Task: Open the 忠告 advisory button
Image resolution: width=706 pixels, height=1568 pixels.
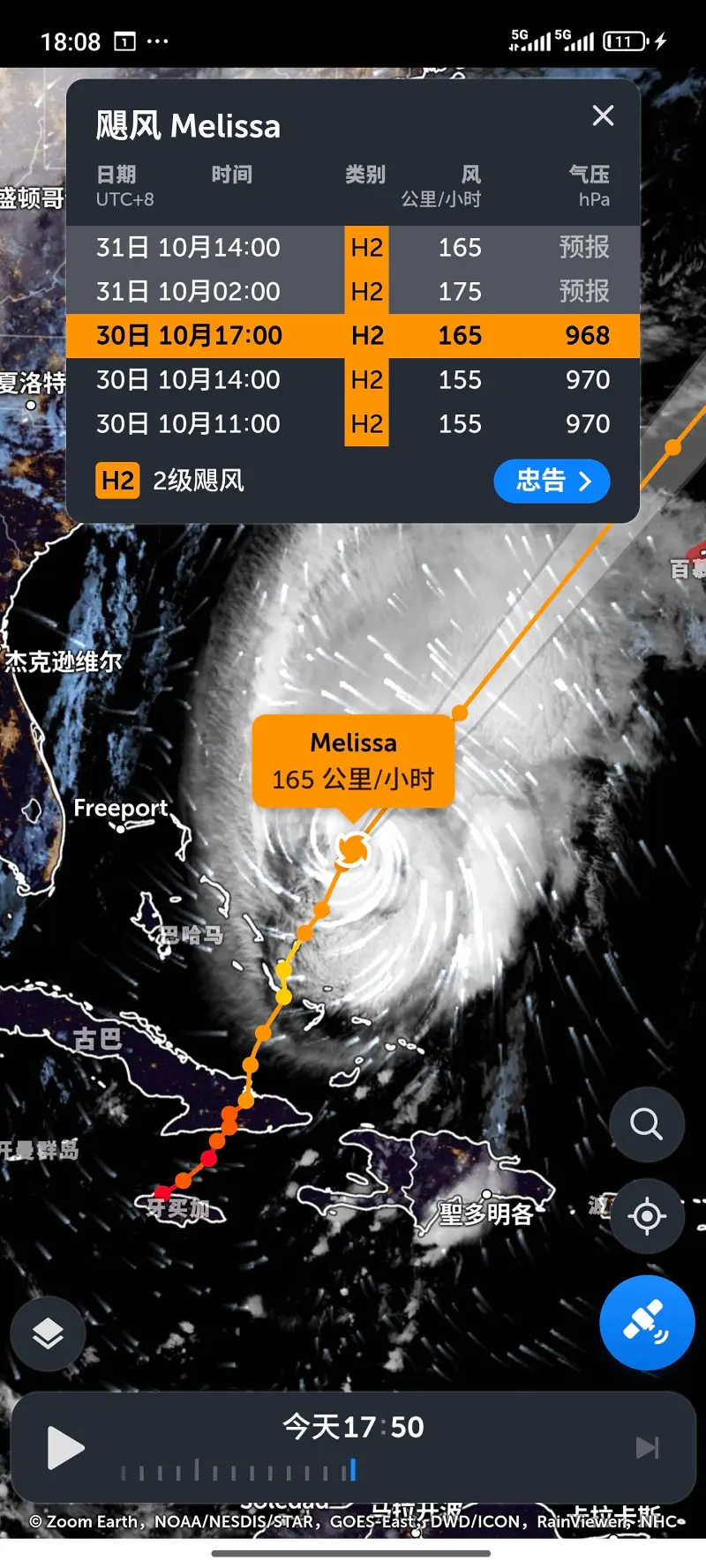Action: [x=552, y=482]
